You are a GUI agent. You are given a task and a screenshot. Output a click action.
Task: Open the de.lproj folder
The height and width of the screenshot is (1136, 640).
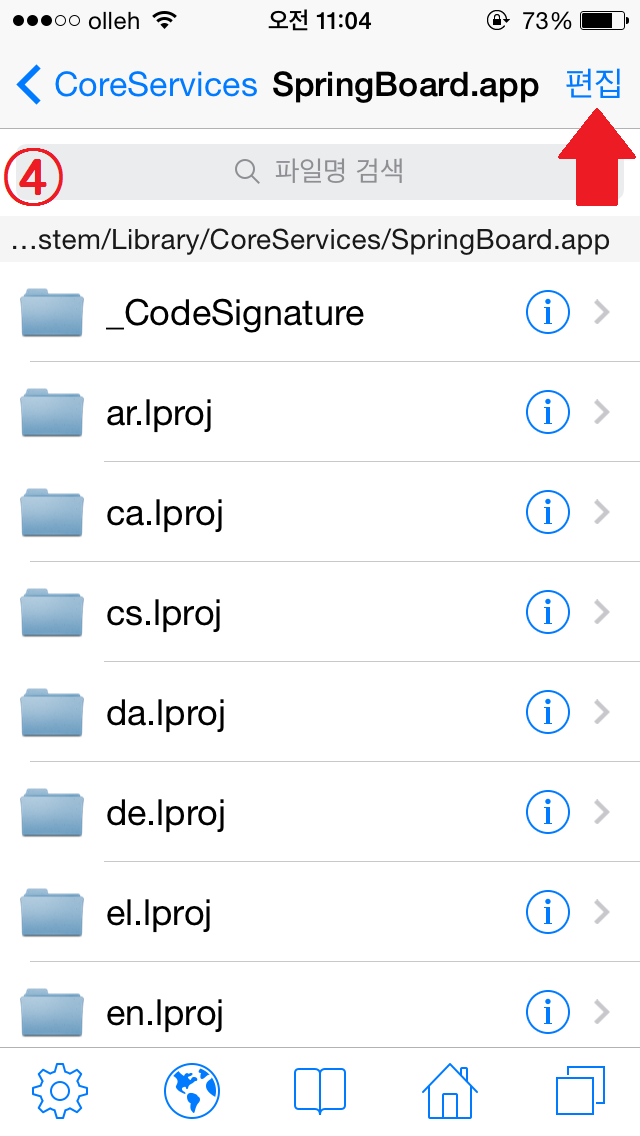coord(320,812)
